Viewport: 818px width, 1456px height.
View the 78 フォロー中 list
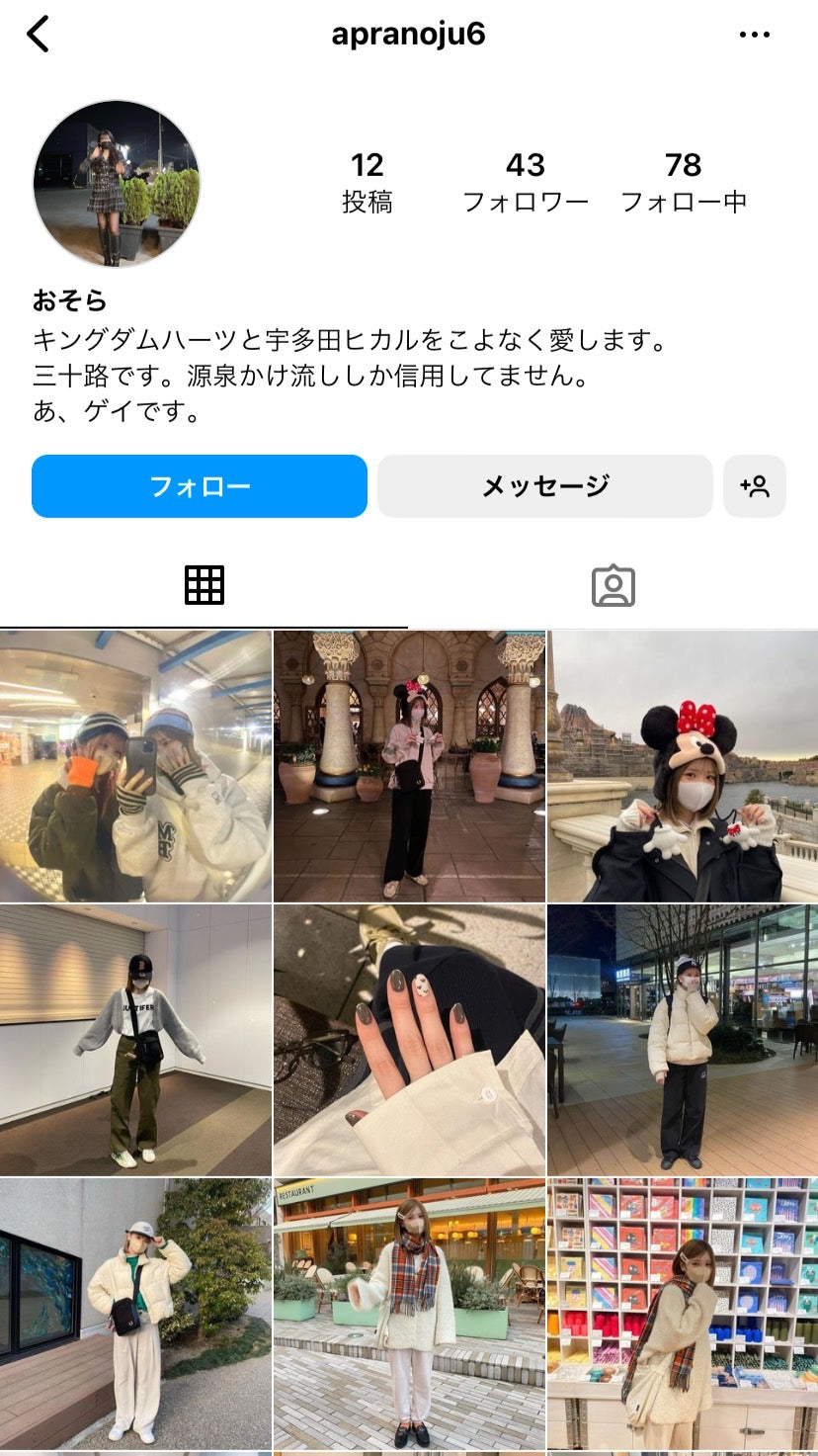point(683,182)
